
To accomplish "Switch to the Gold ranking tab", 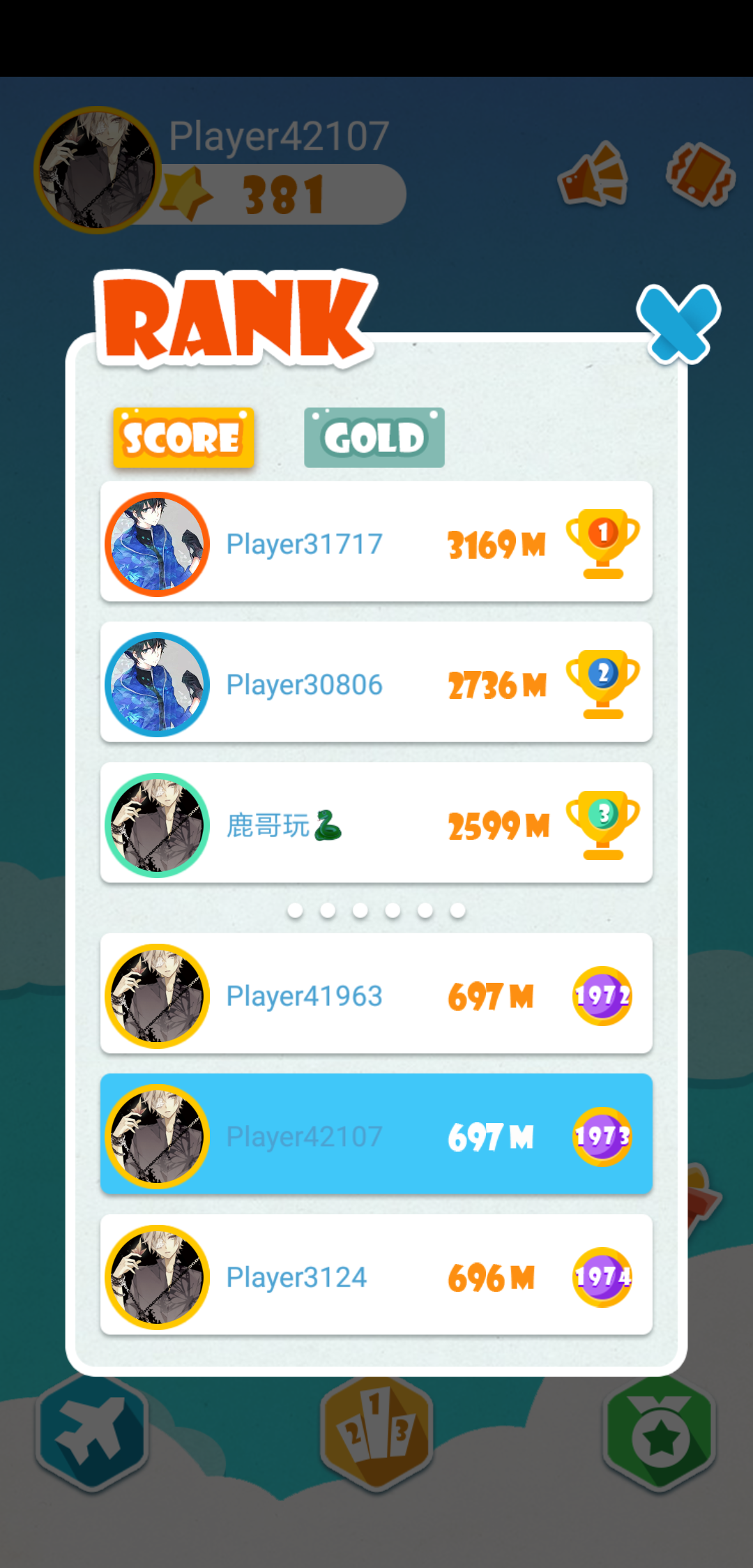I will point(374,437).
